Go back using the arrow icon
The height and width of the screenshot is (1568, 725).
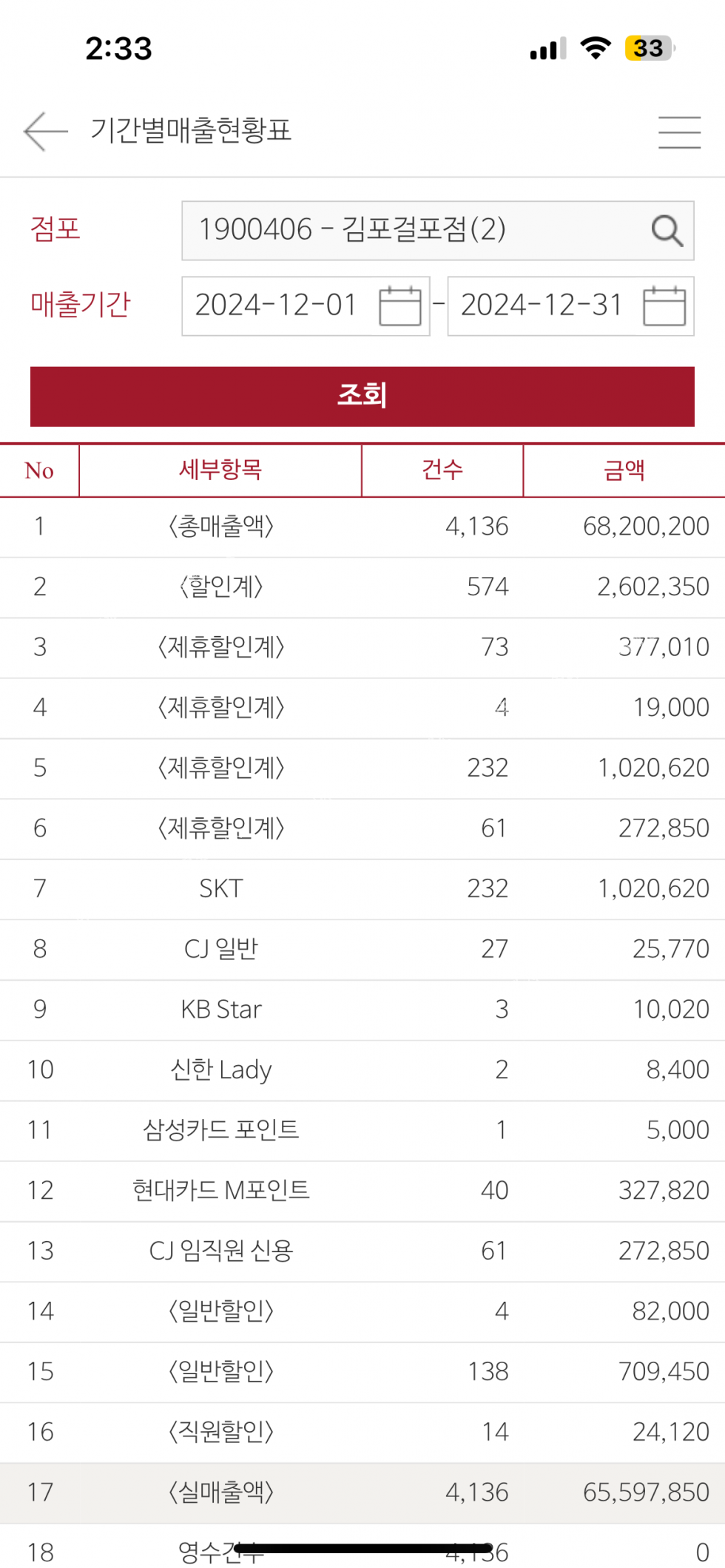[46, 132]
